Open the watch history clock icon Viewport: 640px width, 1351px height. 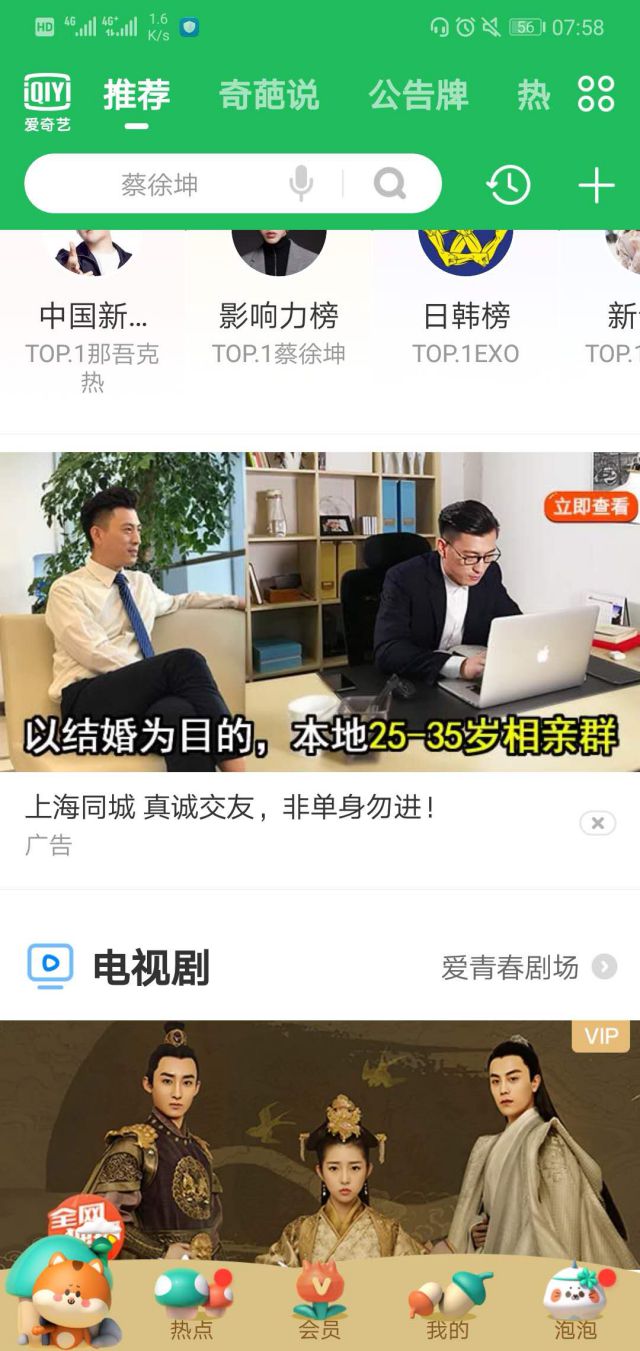pyautogui.click(x=508, y=185)
